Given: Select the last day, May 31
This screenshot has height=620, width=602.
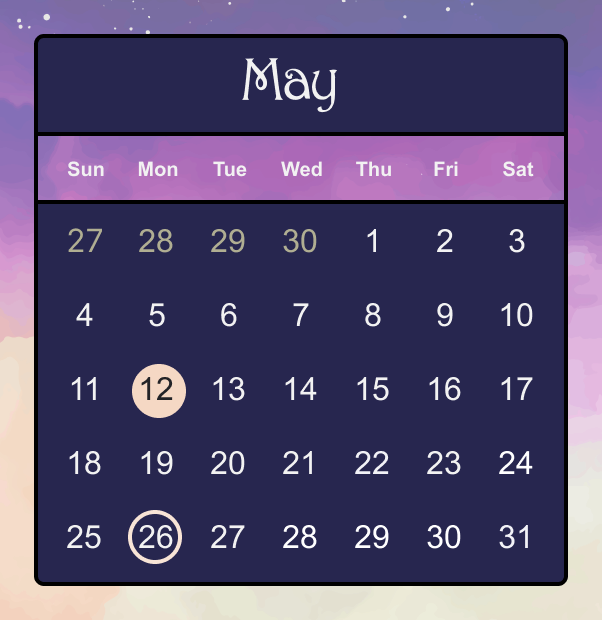Looking at the screenshot, I should pyautogui.click(x=516, y=537).
